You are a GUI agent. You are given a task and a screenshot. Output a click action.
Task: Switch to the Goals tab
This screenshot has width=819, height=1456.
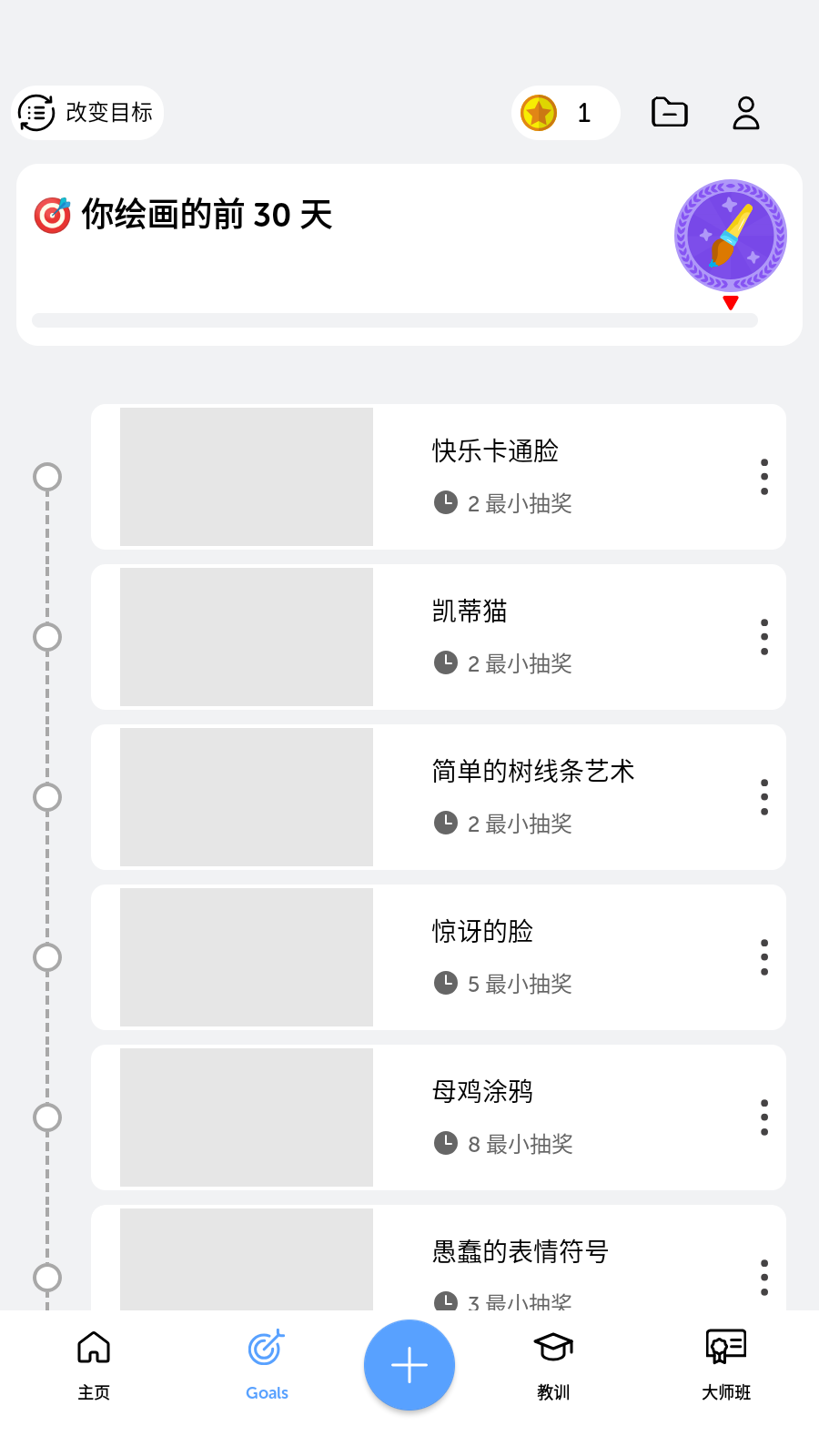(x=265, y=1365)
